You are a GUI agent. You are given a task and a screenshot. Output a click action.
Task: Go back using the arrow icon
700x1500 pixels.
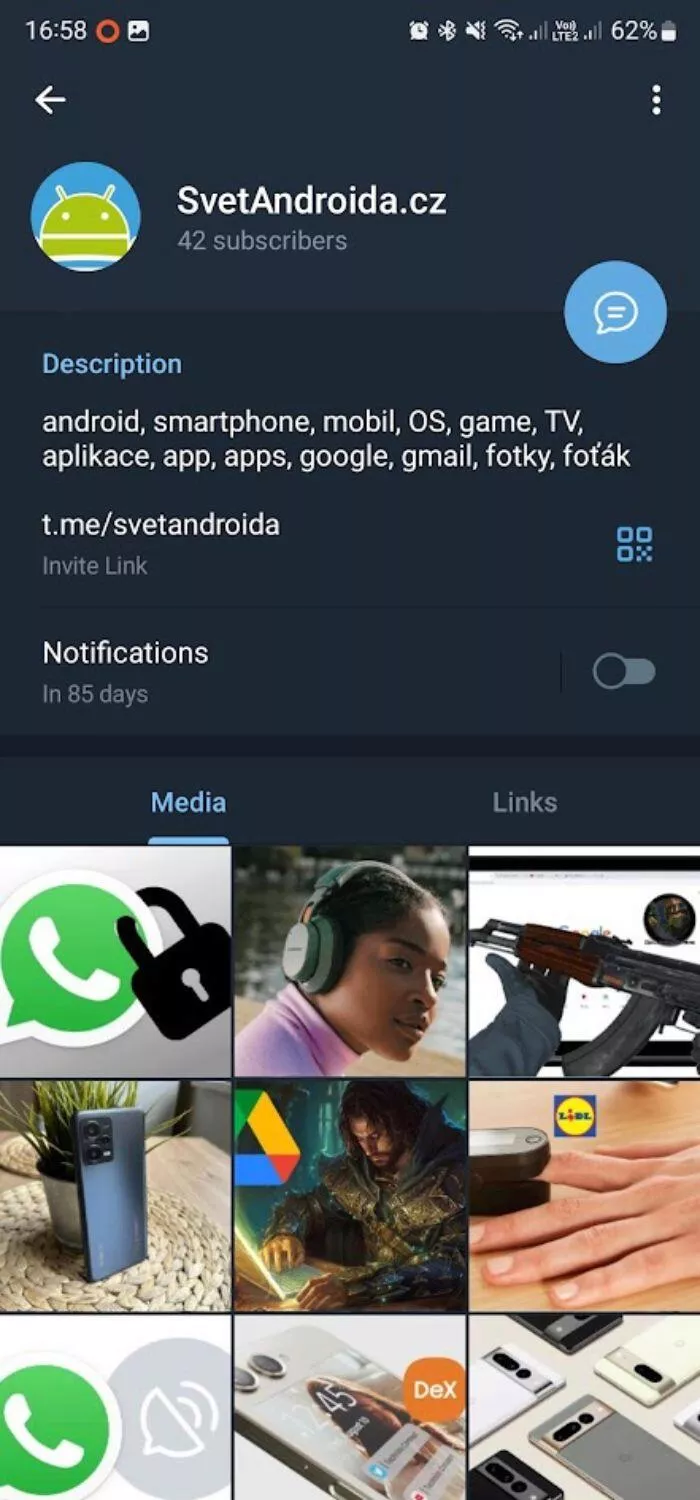[50, 99]
